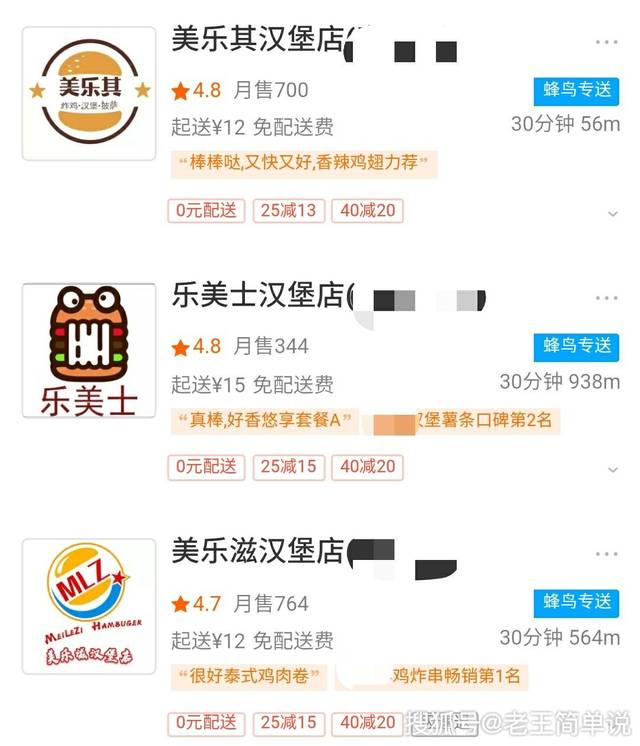Expand the promotions list for 美乐其汉堡店
Viewport: 640px width, 746px height.
coord(612,214)
